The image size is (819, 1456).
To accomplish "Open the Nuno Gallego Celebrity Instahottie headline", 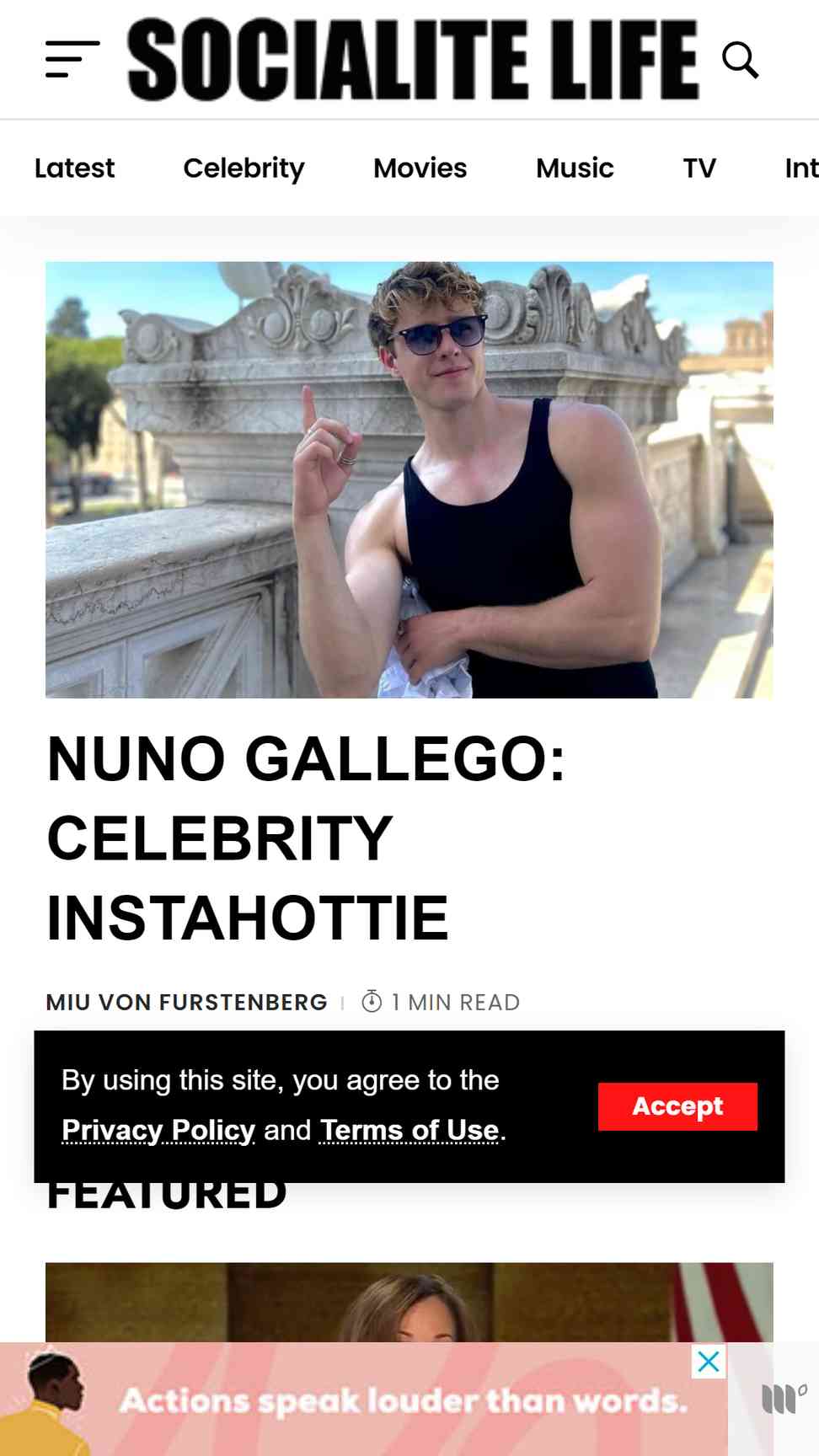I will [306, 838].
